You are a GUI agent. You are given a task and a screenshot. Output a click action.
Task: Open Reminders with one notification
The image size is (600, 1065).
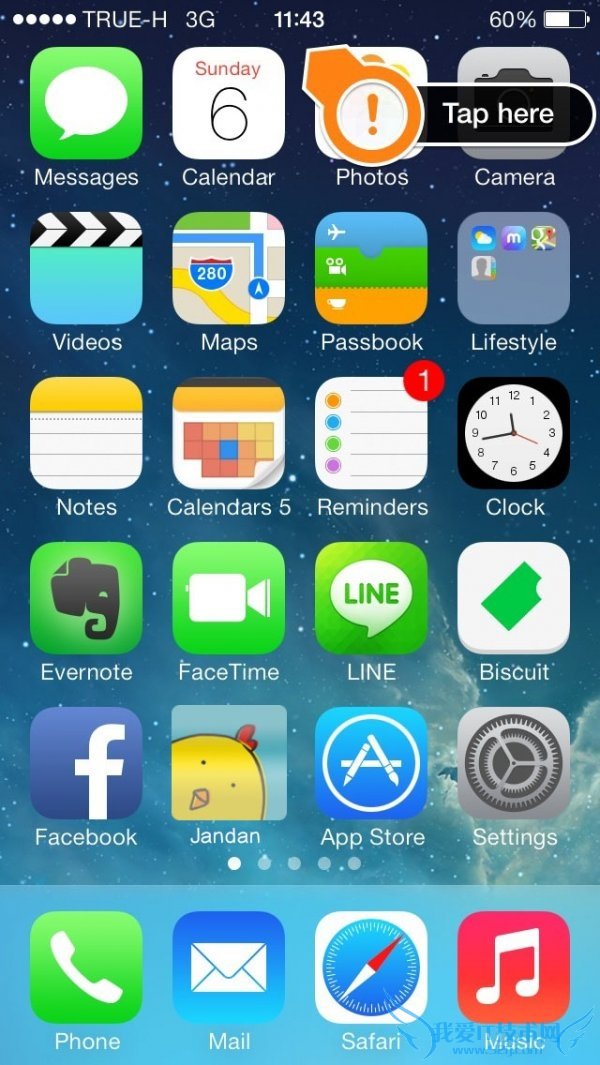point(371,433)
